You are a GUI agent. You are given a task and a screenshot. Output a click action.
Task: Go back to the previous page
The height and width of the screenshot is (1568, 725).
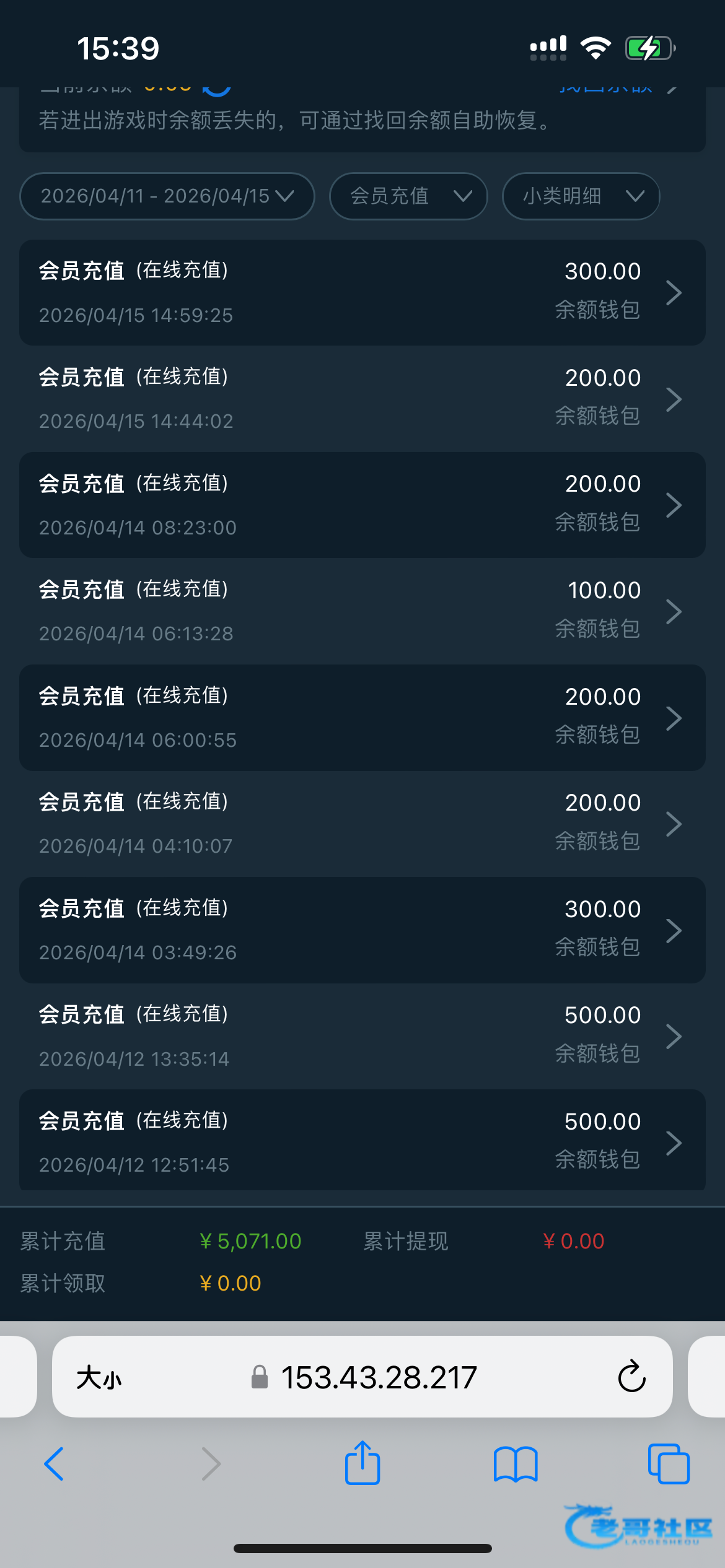tap(54, 1464)
